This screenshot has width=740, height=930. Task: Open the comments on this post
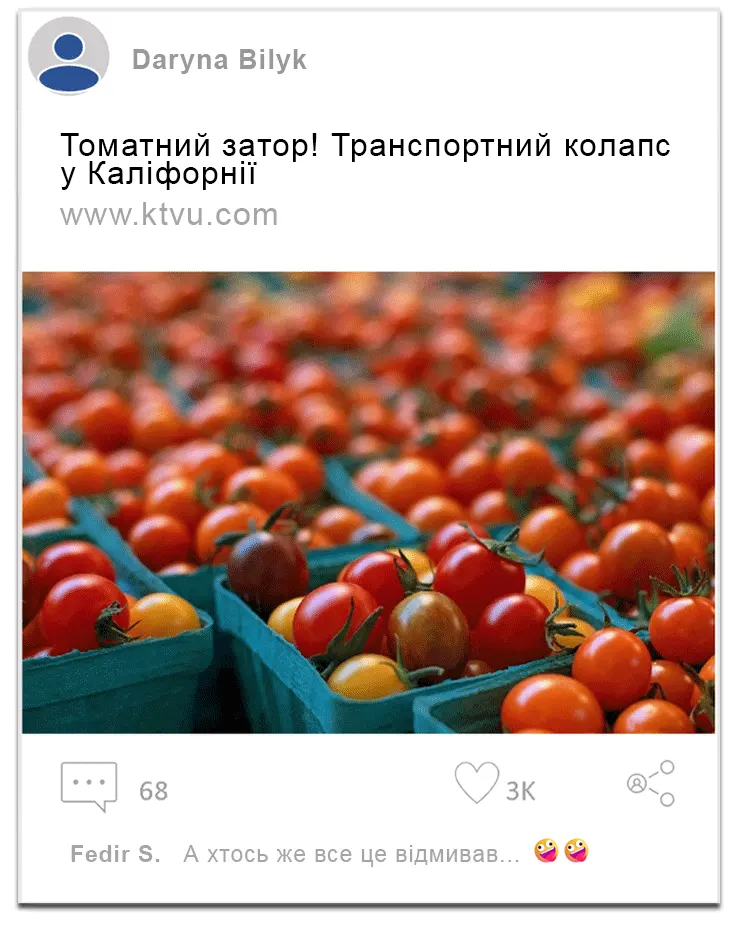pos(89,786)
